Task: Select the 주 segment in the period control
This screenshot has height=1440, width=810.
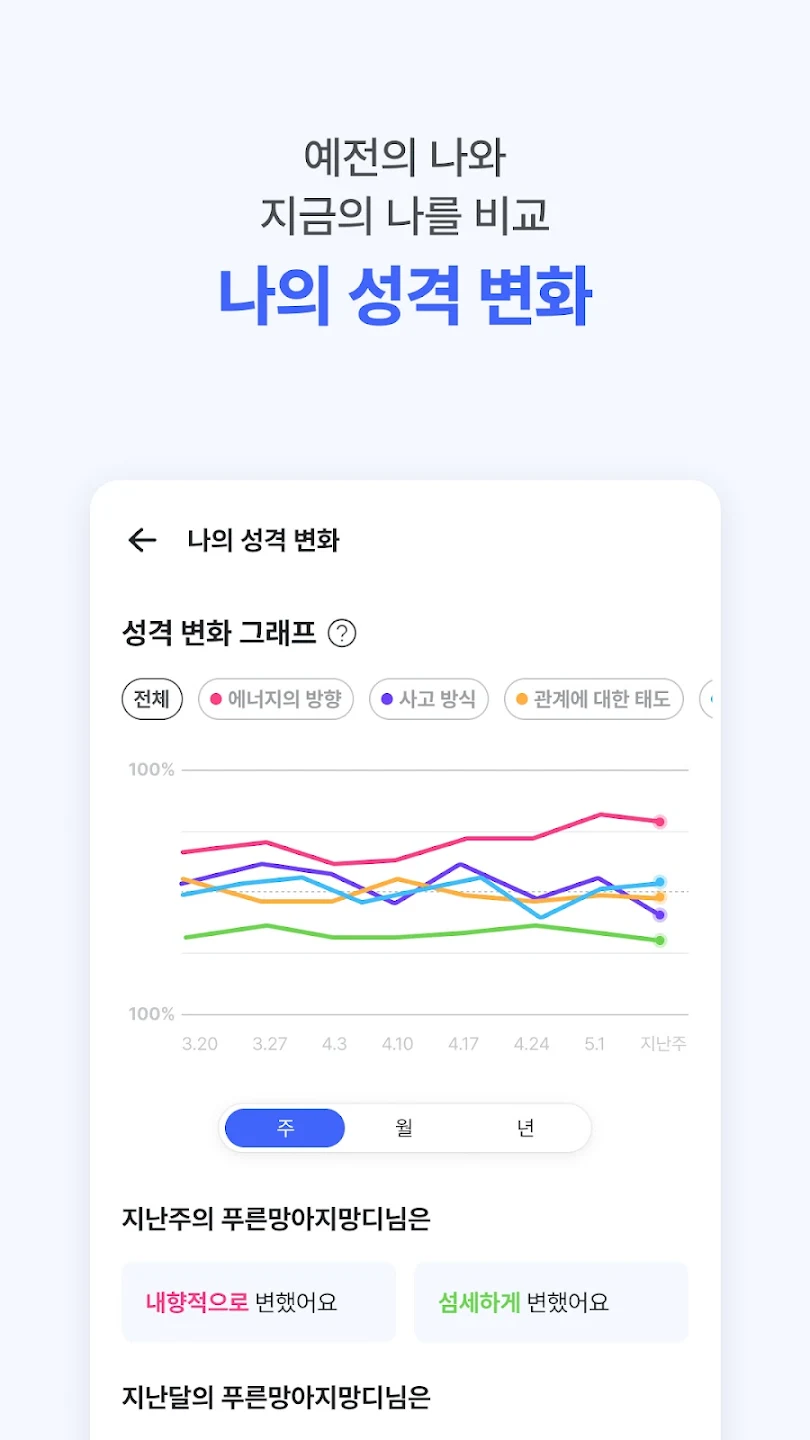Action: (x=284, y=1127)
